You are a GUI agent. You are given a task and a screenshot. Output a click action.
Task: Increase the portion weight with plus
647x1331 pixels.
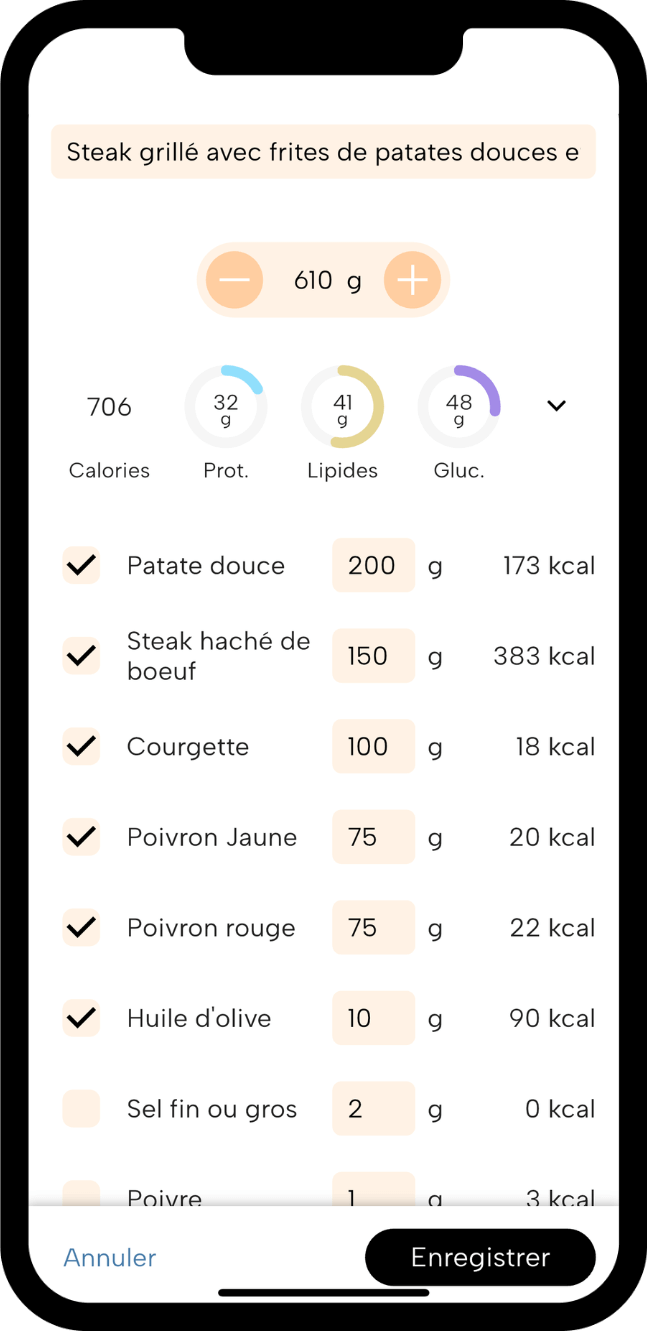click(412, 280)
